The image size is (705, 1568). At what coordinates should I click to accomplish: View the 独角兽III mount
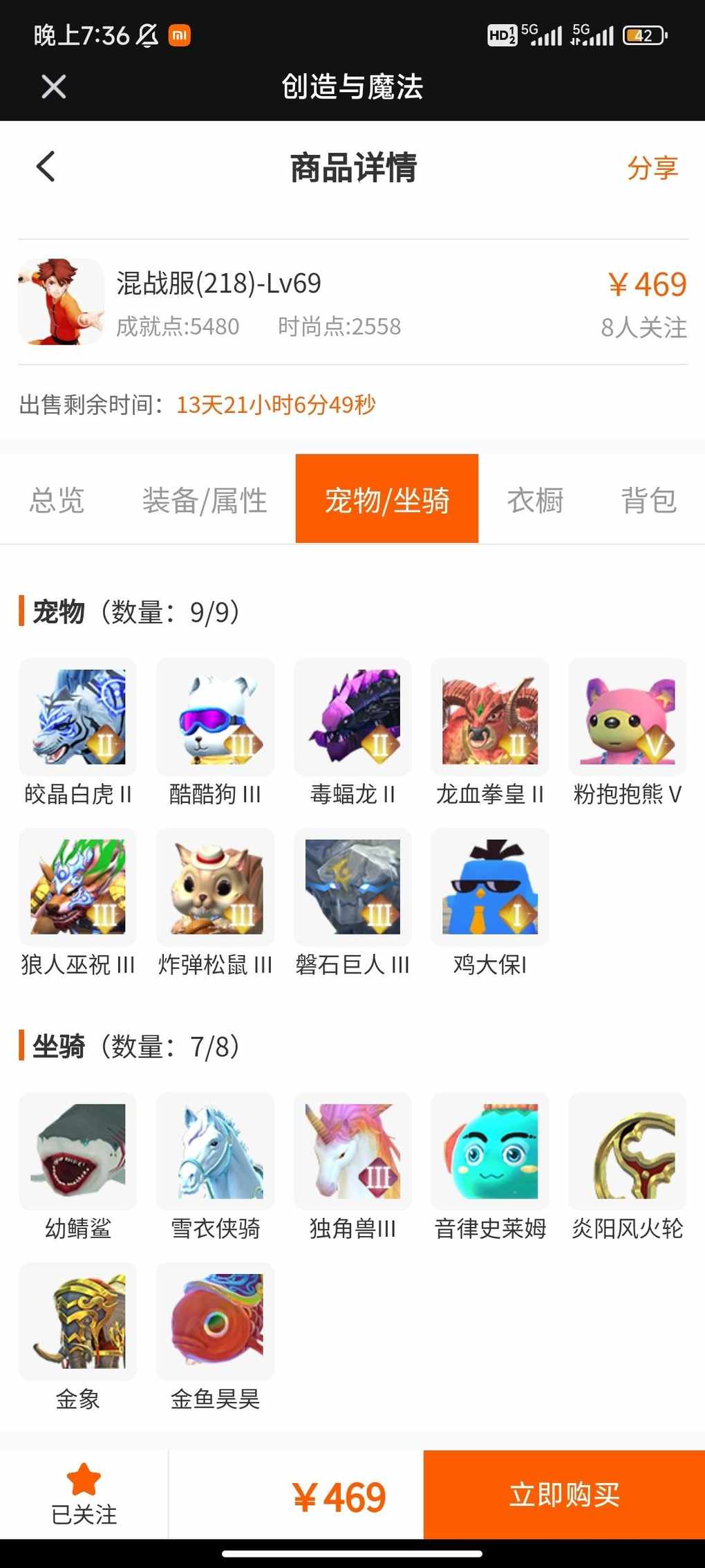tap(352, 1151)
